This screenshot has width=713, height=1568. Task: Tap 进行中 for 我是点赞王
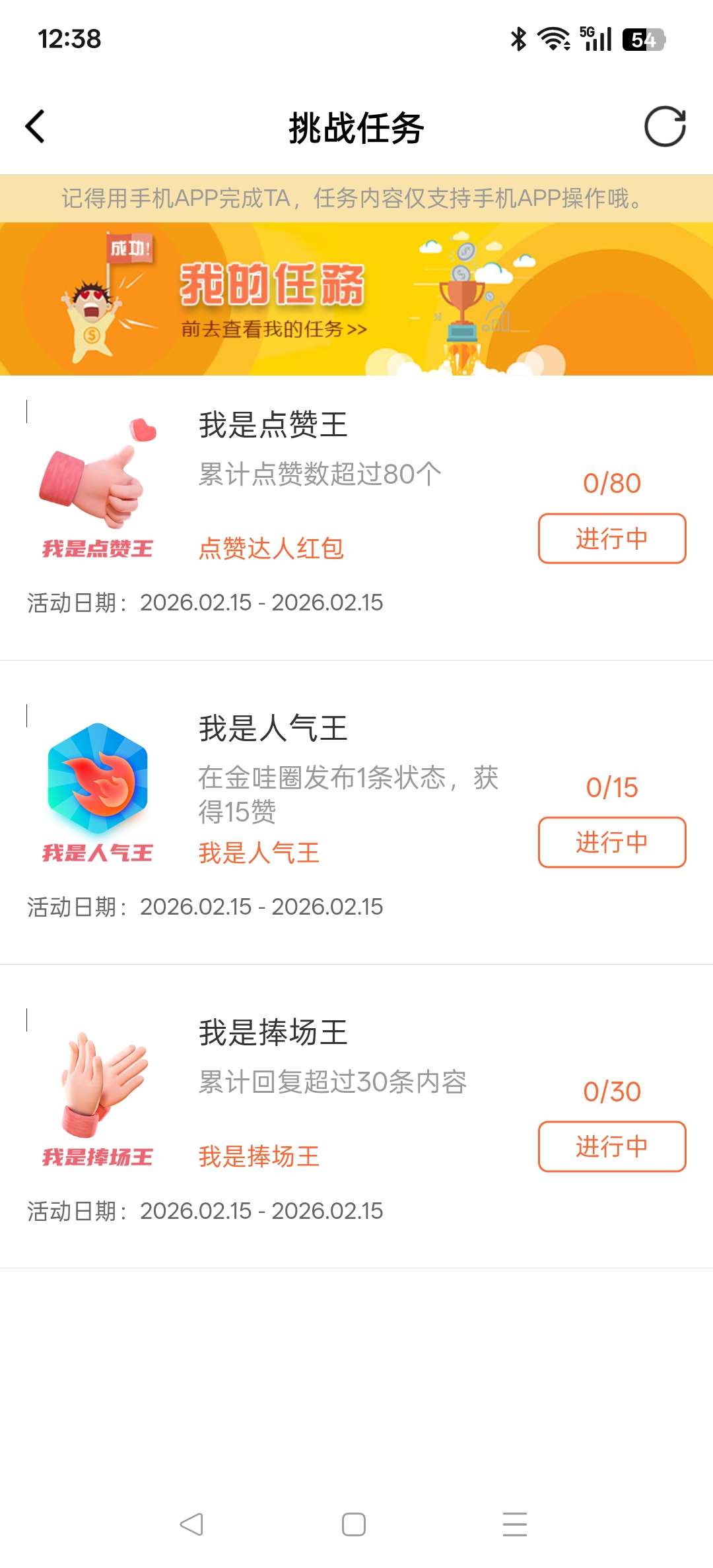click(x=611, y=539)
